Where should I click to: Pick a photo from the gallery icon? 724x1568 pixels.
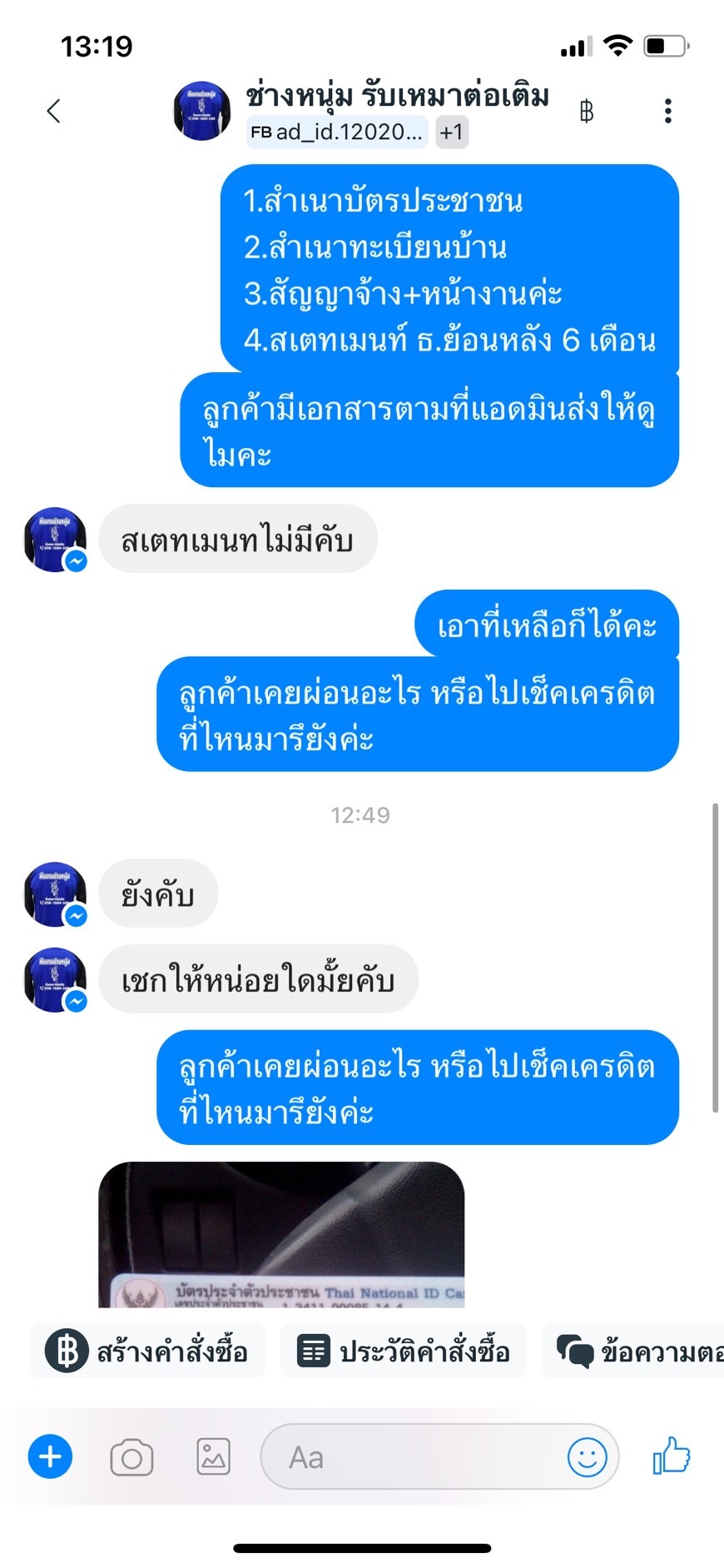tap(213, 1457)
